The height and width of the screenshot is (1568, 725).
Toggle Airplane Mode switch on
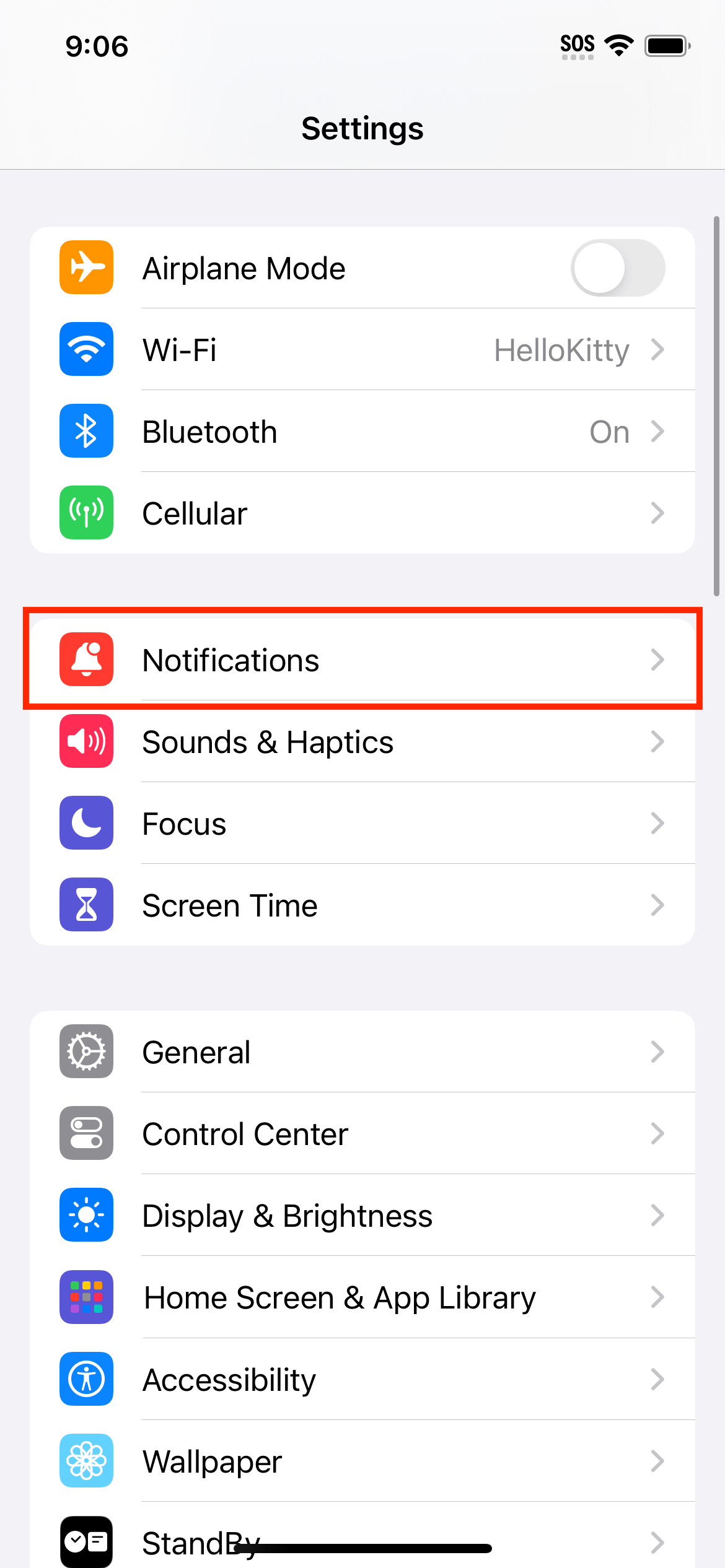pyautogui.click(x=618, y=268)
